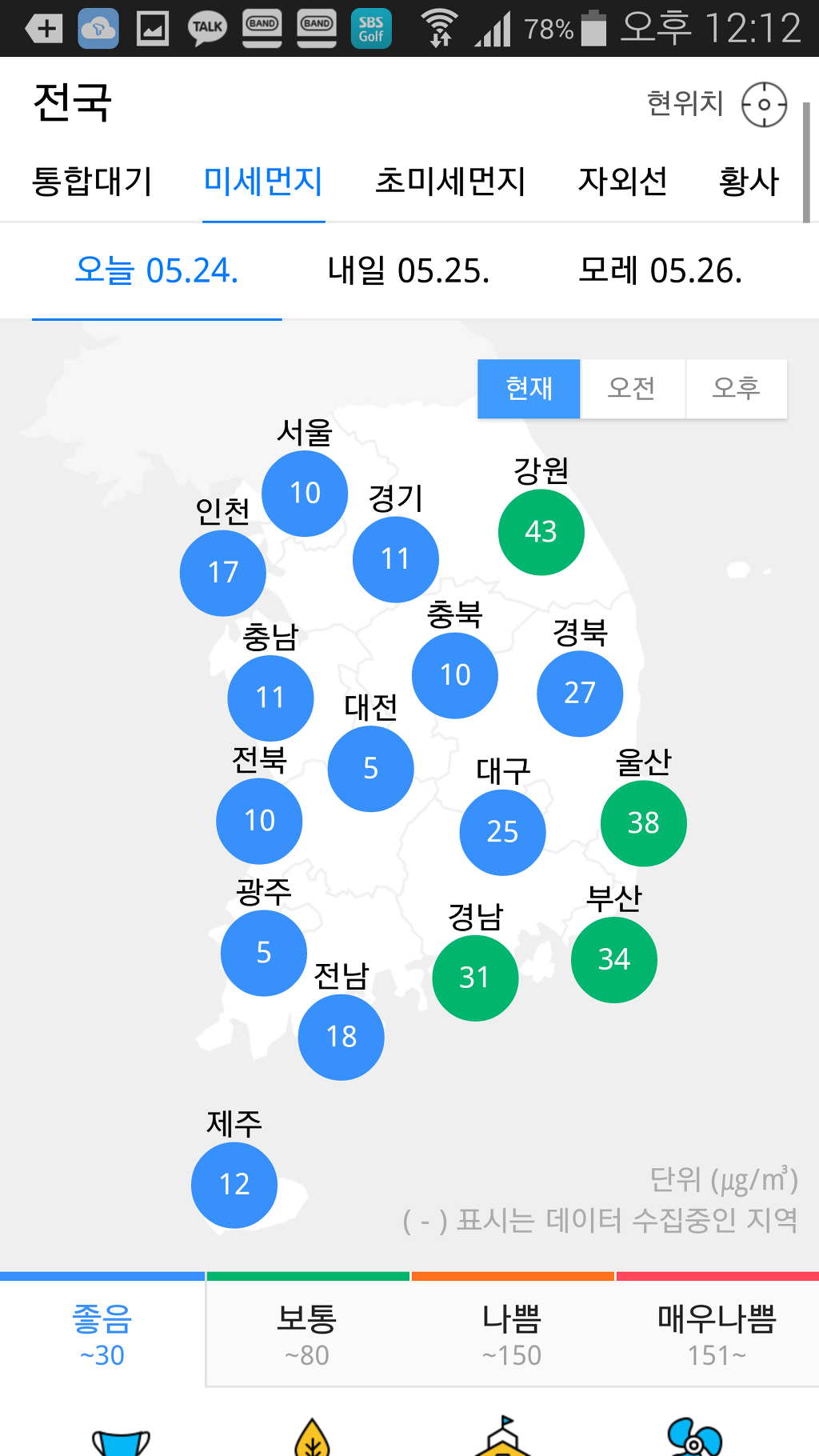Select the 미세먼지 tab

tap(263, 182)
